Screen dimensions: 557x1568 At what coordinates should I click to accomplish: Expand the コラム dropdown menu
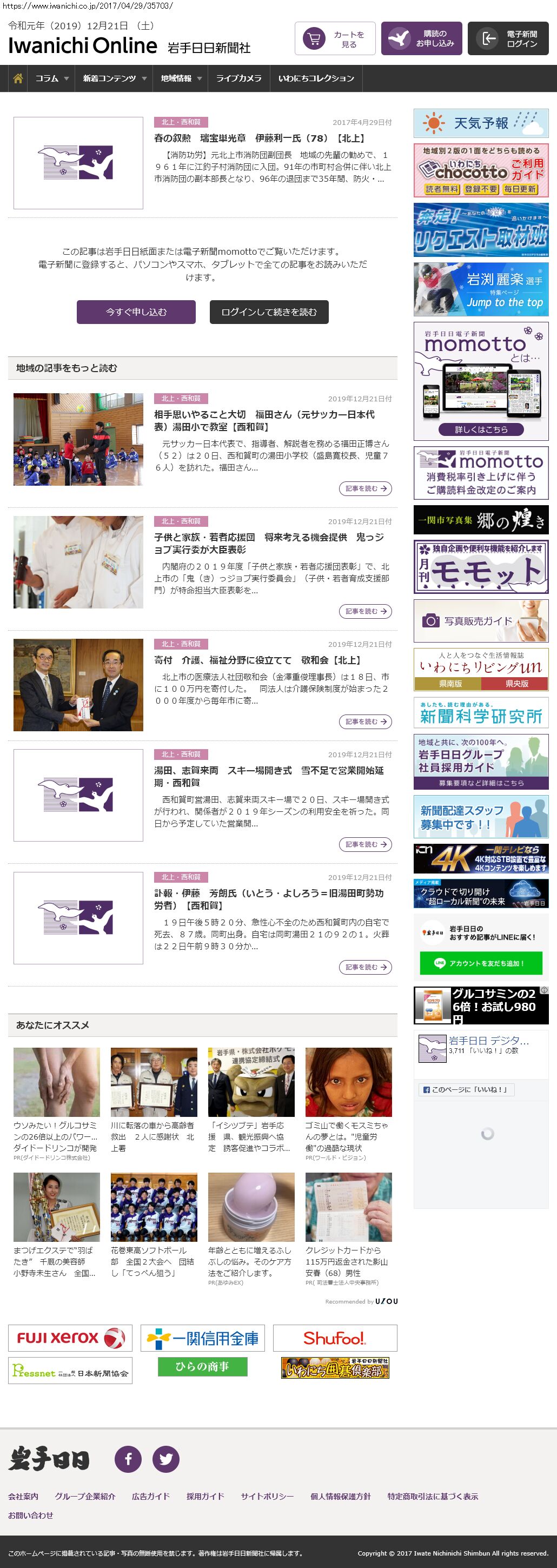click(51, 78)
